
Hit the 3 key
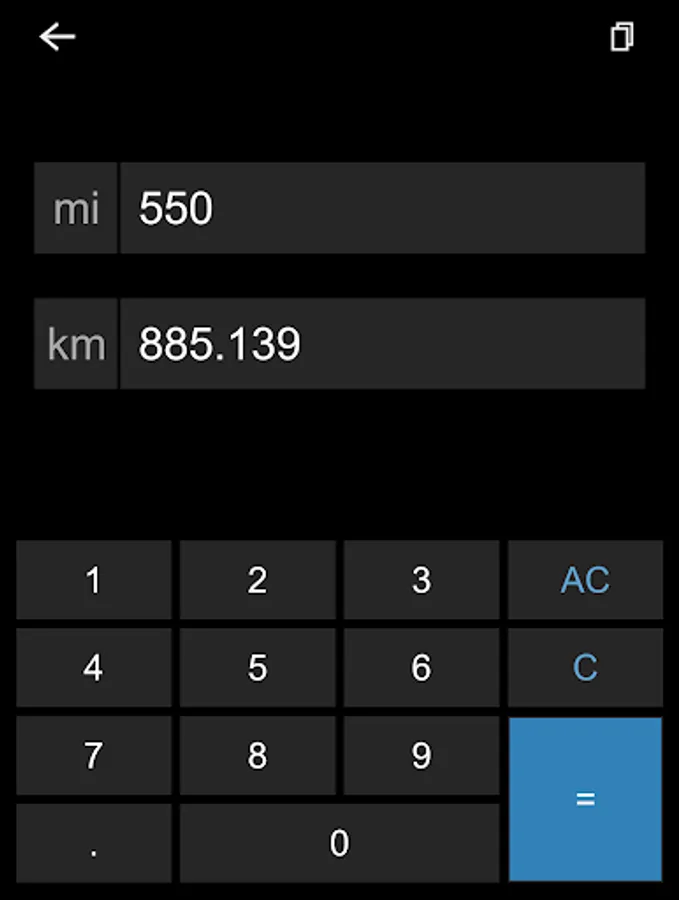421,580
